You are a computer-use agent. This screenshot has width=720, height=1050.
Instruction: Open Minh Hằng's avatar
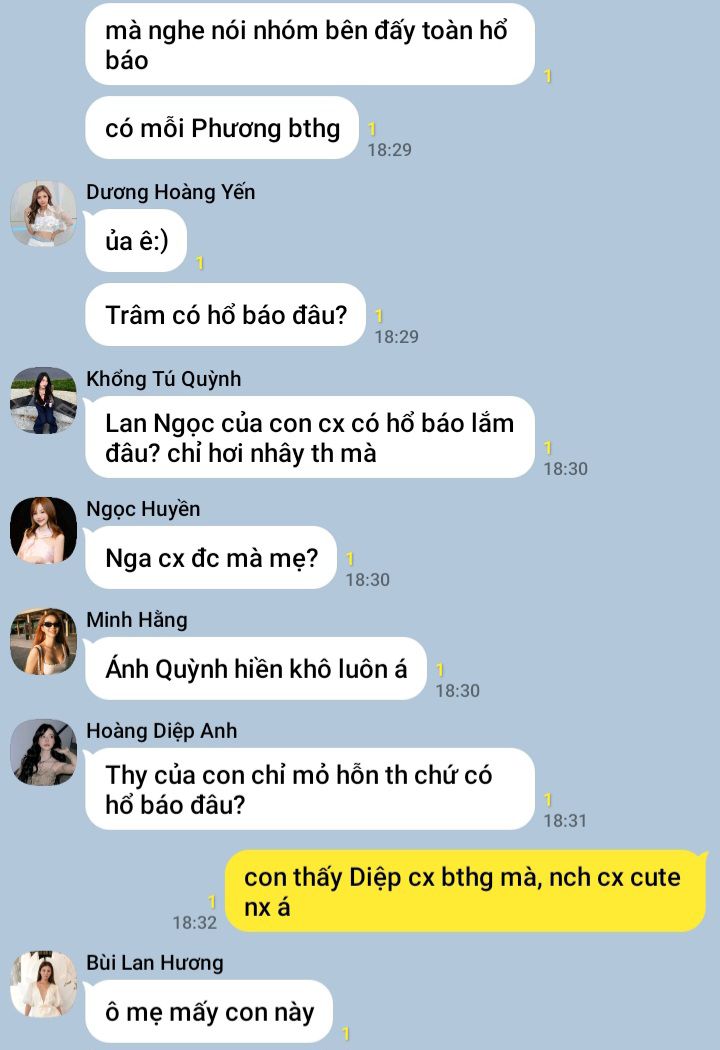point(43,641)
